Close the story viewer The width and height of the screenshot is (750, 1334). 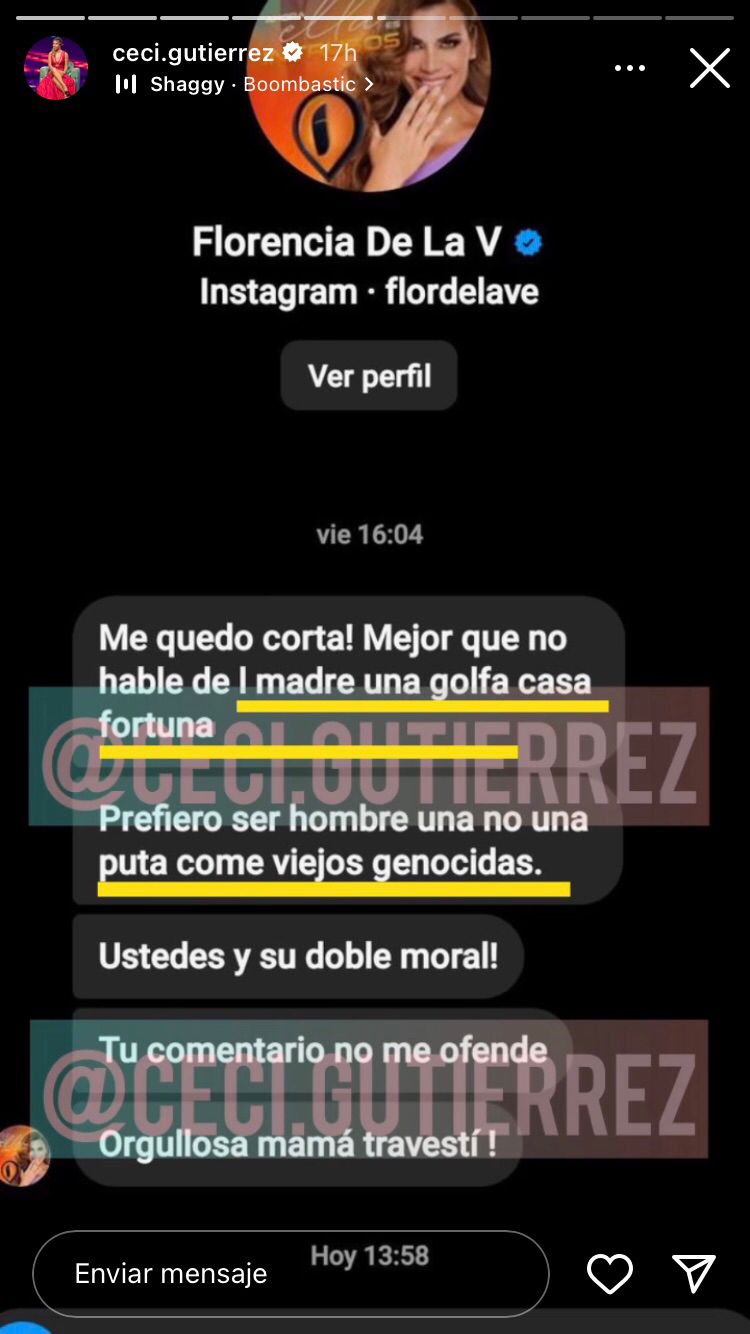[709, 68]
